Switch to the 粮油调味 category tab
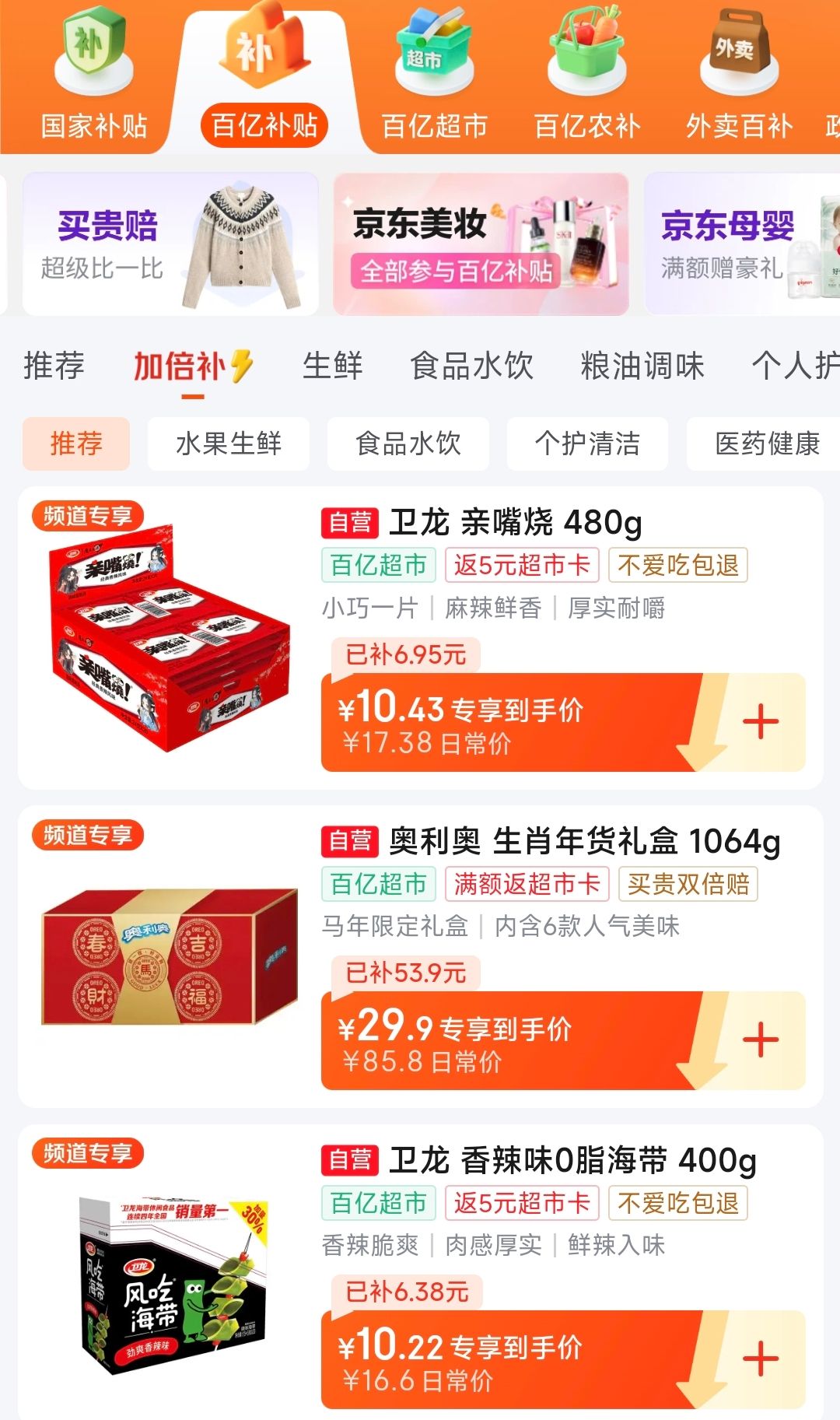 coord(642,366)
